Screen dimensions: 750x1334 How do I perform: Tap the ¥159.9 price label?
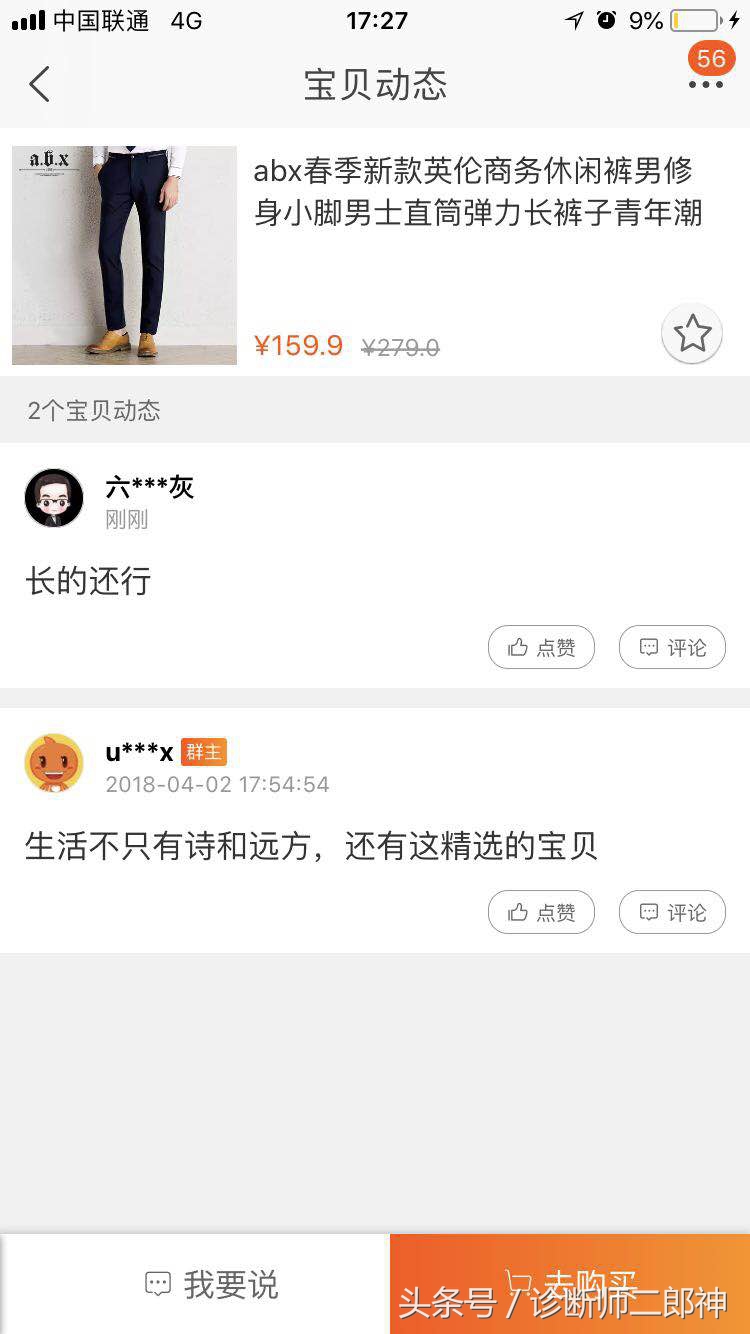[x=300, y=343]
